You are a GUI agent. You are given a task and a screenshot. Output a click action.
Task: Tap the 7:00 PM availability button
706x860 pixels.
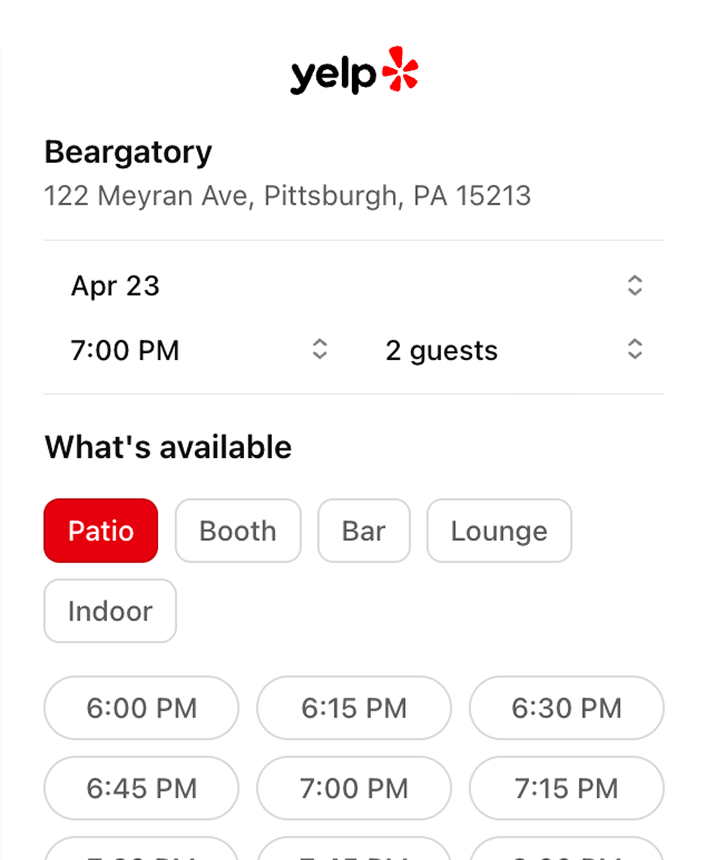click(354, 788)
